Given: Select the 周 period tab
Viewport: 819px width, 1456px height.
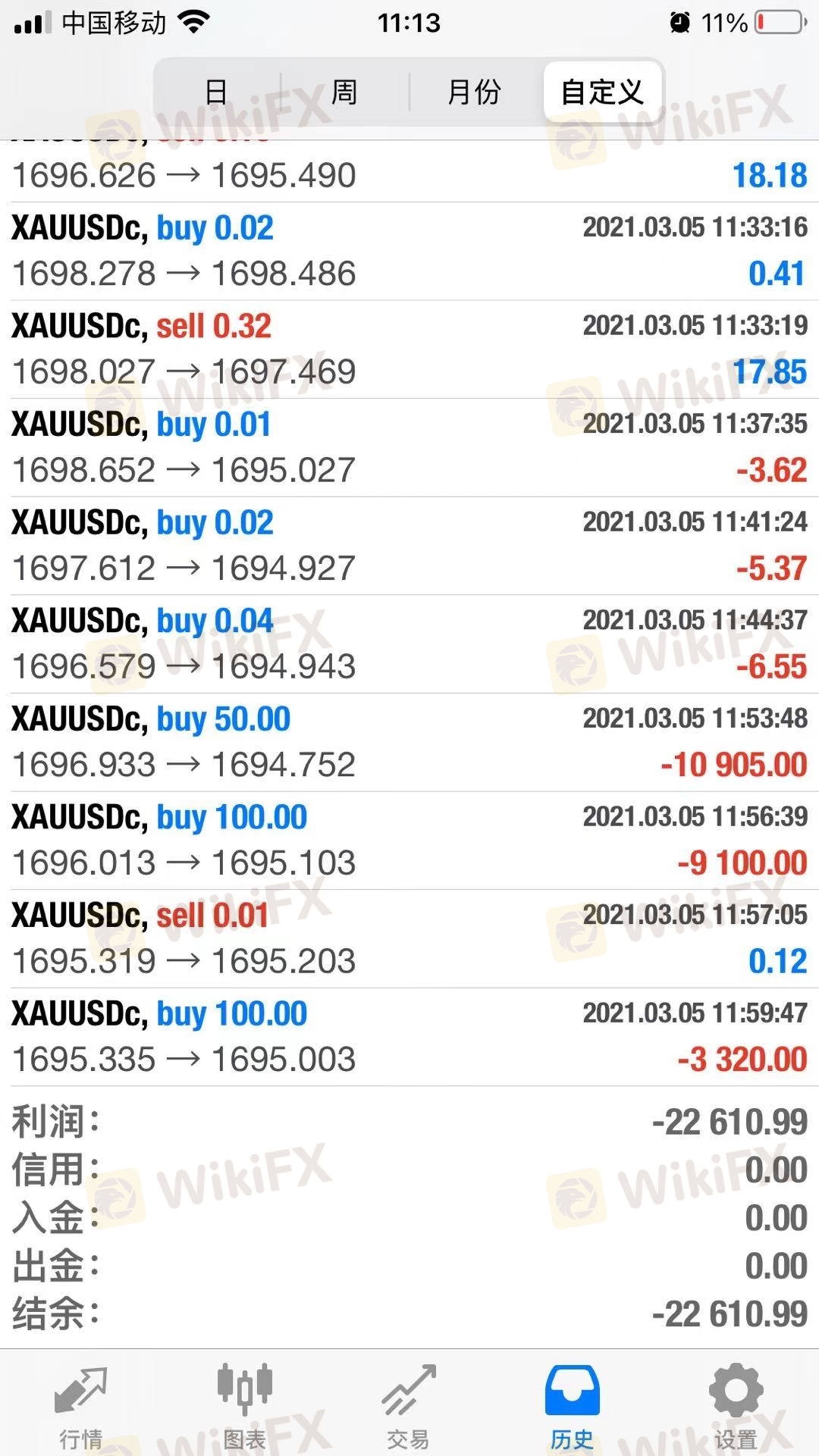Looking at the screenshot, I should pyautogui.click(x=345, y=92).
